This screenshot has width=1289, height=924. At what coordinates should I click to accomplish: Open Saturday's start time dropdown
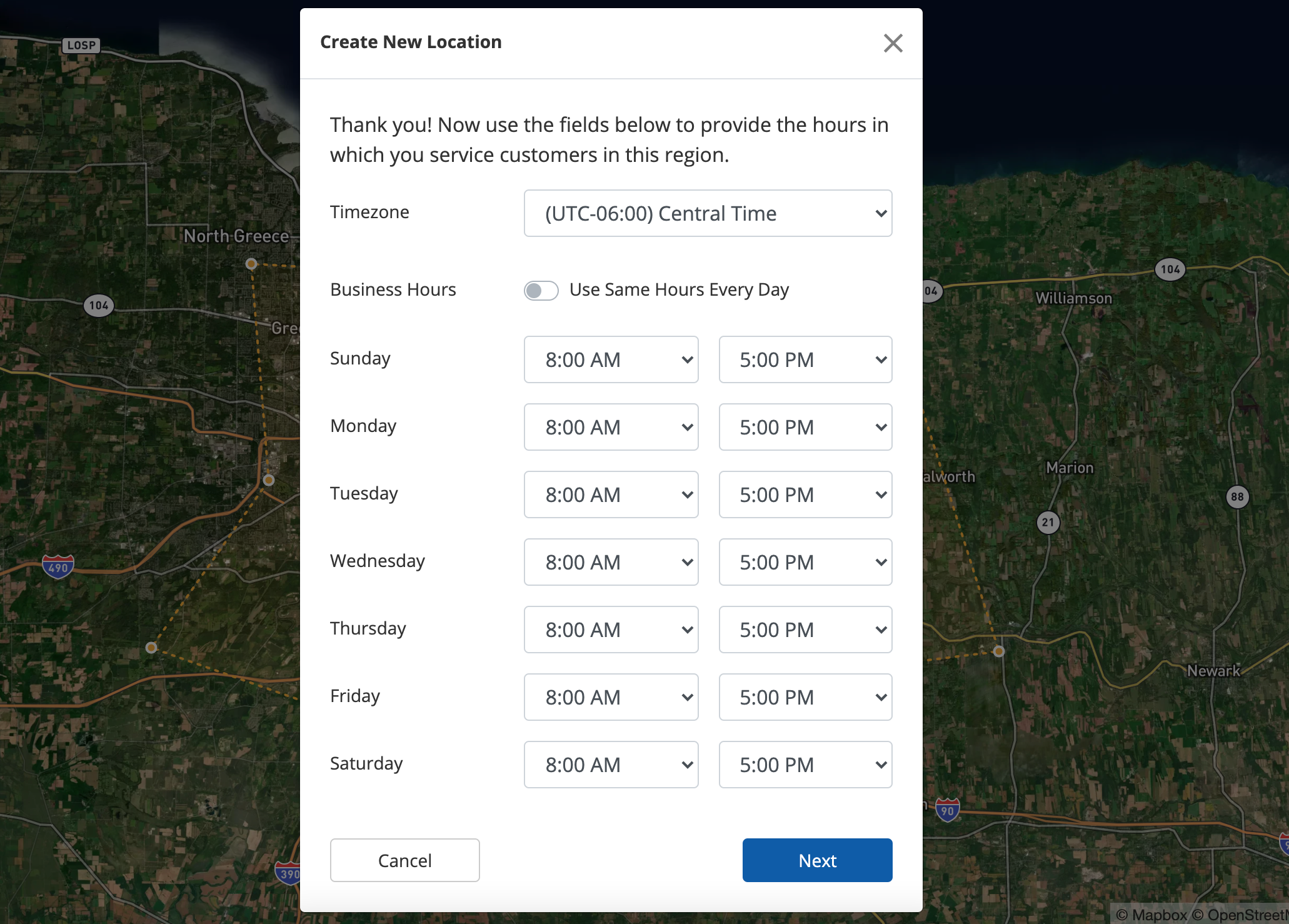point(611,765)
